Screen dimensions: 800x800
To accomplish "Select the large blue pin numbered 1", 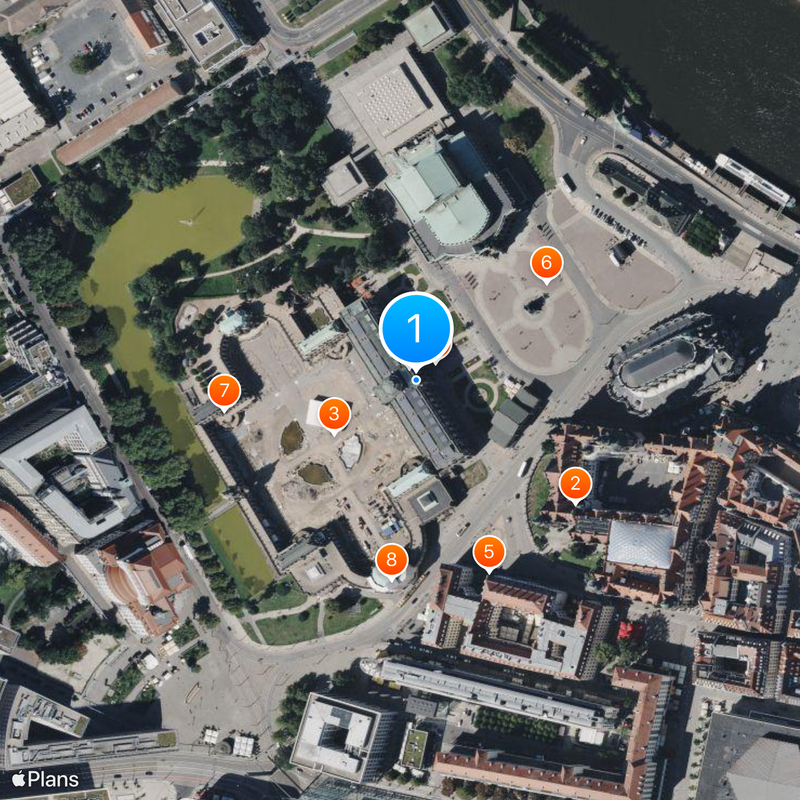I will click(415, 329).
